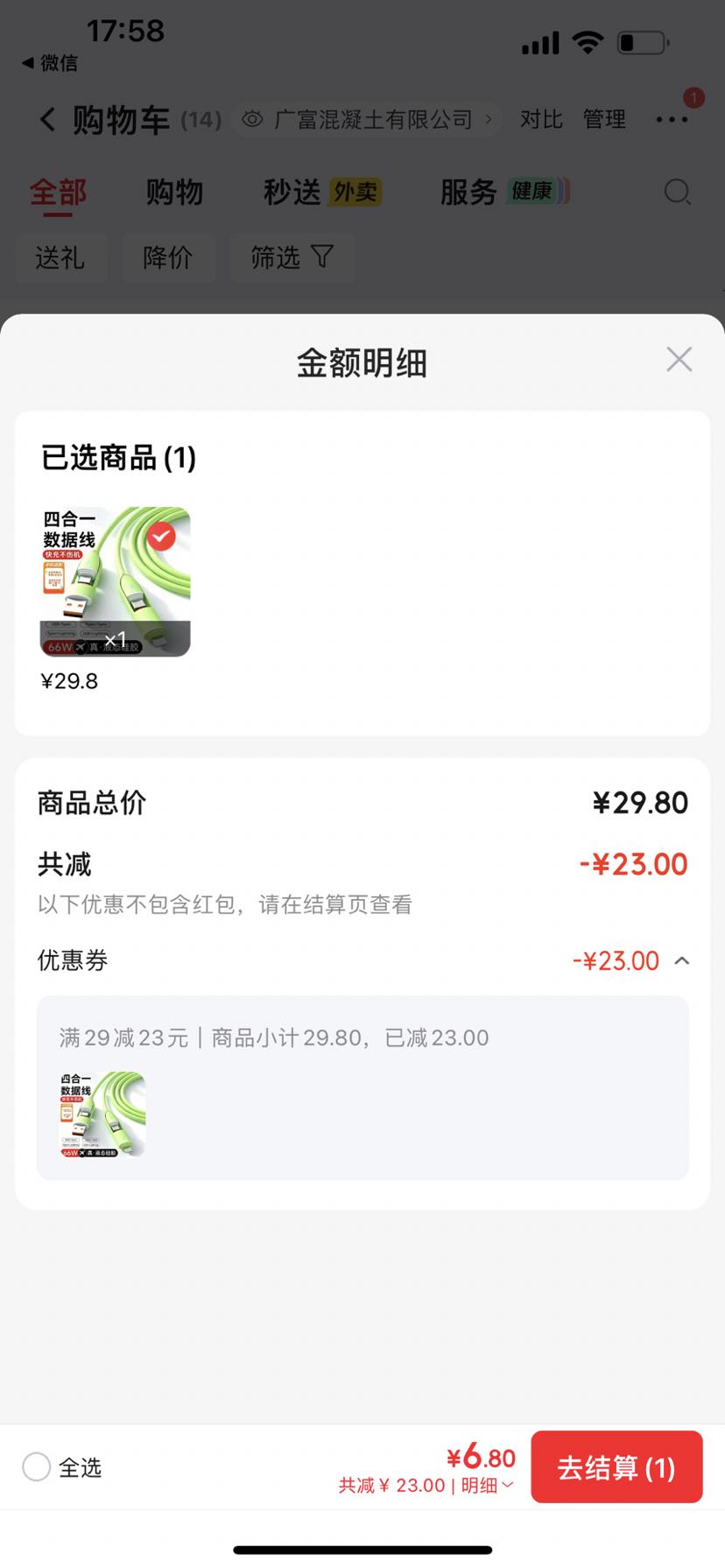Tap 去结算 to check out
The width and height of the screenshot is (725, 1568).
tap(616, 1466)
